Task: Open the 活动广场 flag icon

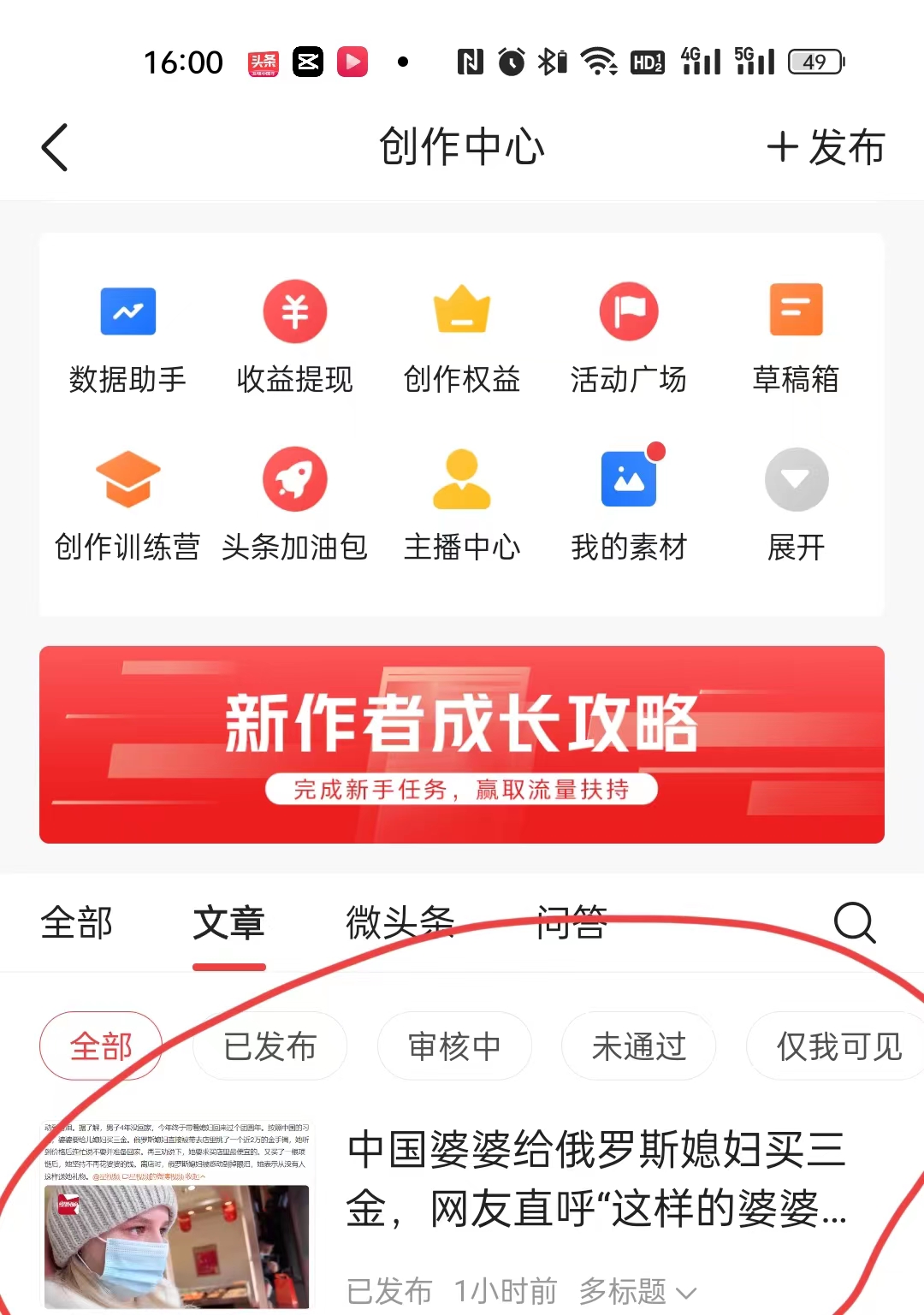Action: (629, 334)
